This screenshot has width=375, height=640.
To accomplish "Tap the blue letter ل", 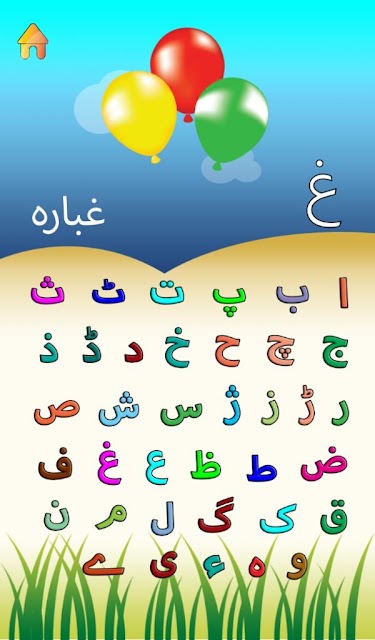I will point(163,520).
